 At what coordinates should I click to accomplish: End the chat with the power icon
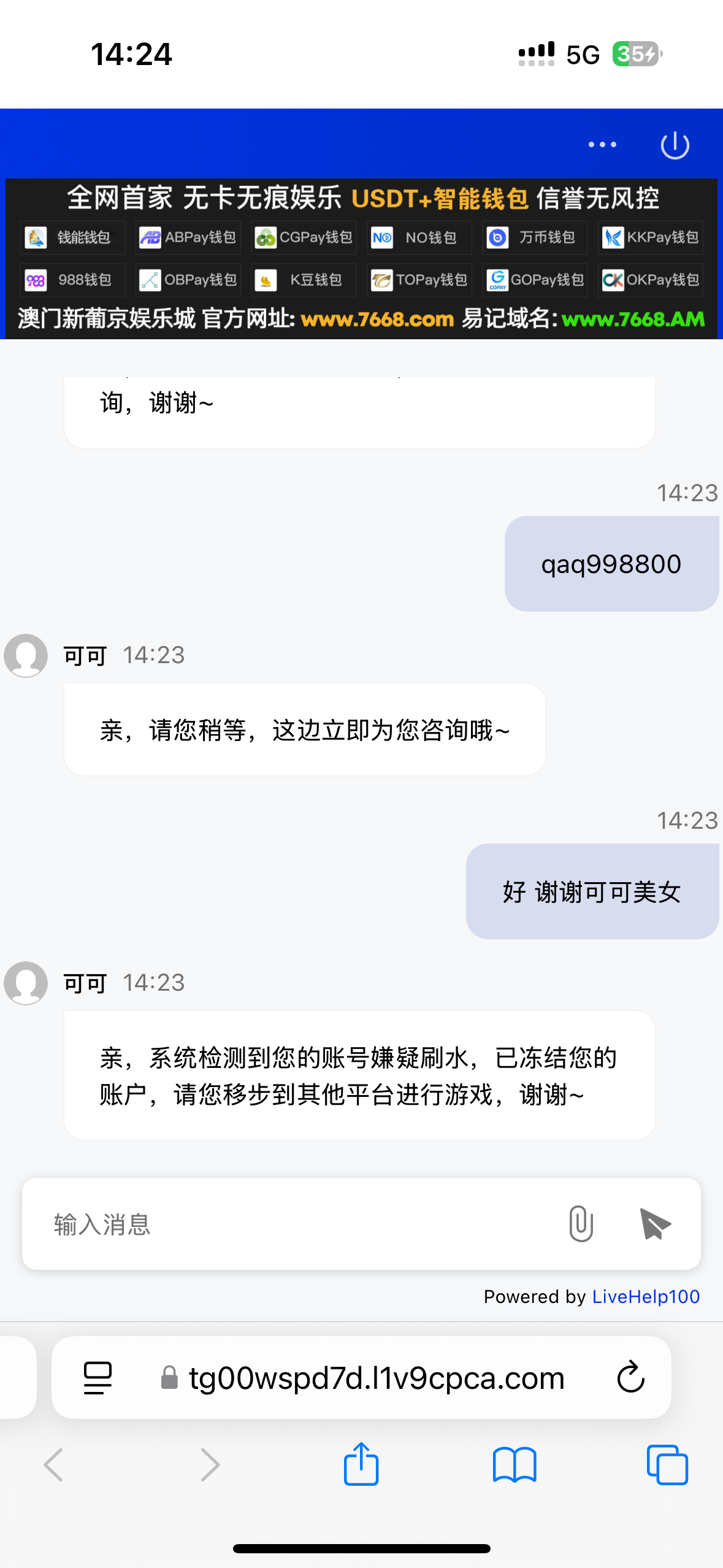pos(675,145)
